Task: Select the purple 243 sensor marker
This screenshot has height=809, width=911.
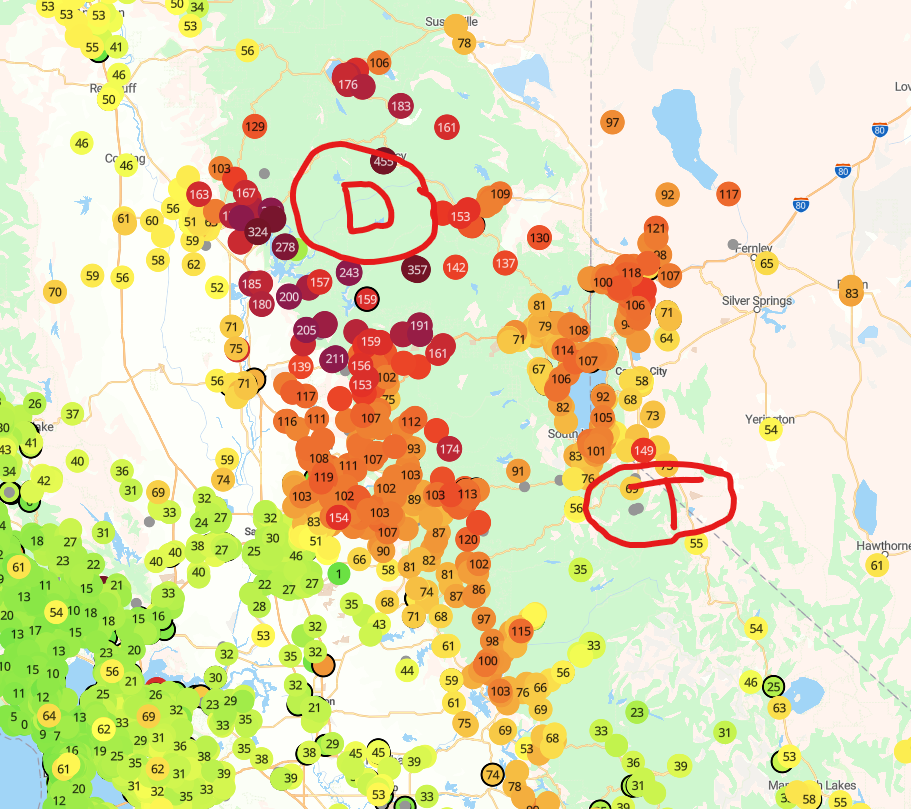Action: click(x=349, y=272)
